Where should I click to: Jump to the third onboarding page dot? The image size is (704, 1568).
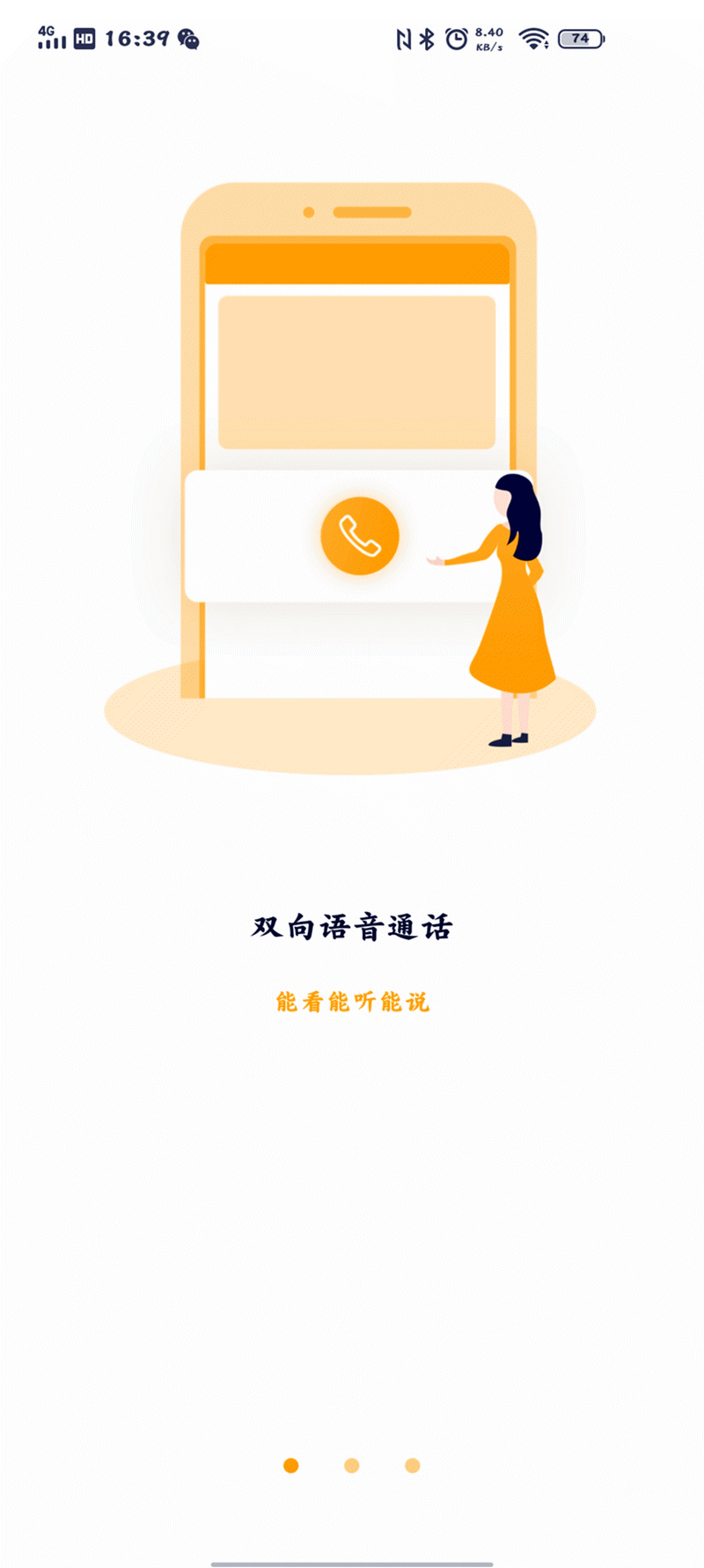(413, 1465)
